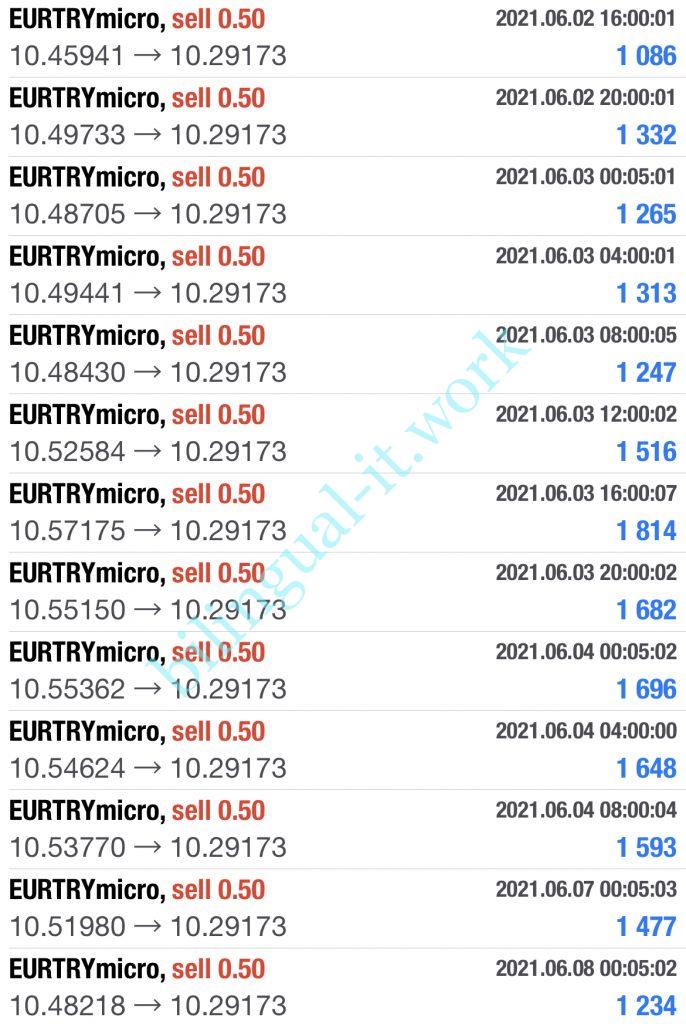686x1024 pixels.
Task: Tap the trade dated 2021.06.03 04:00:01
Action: click(x=343, y=274)
